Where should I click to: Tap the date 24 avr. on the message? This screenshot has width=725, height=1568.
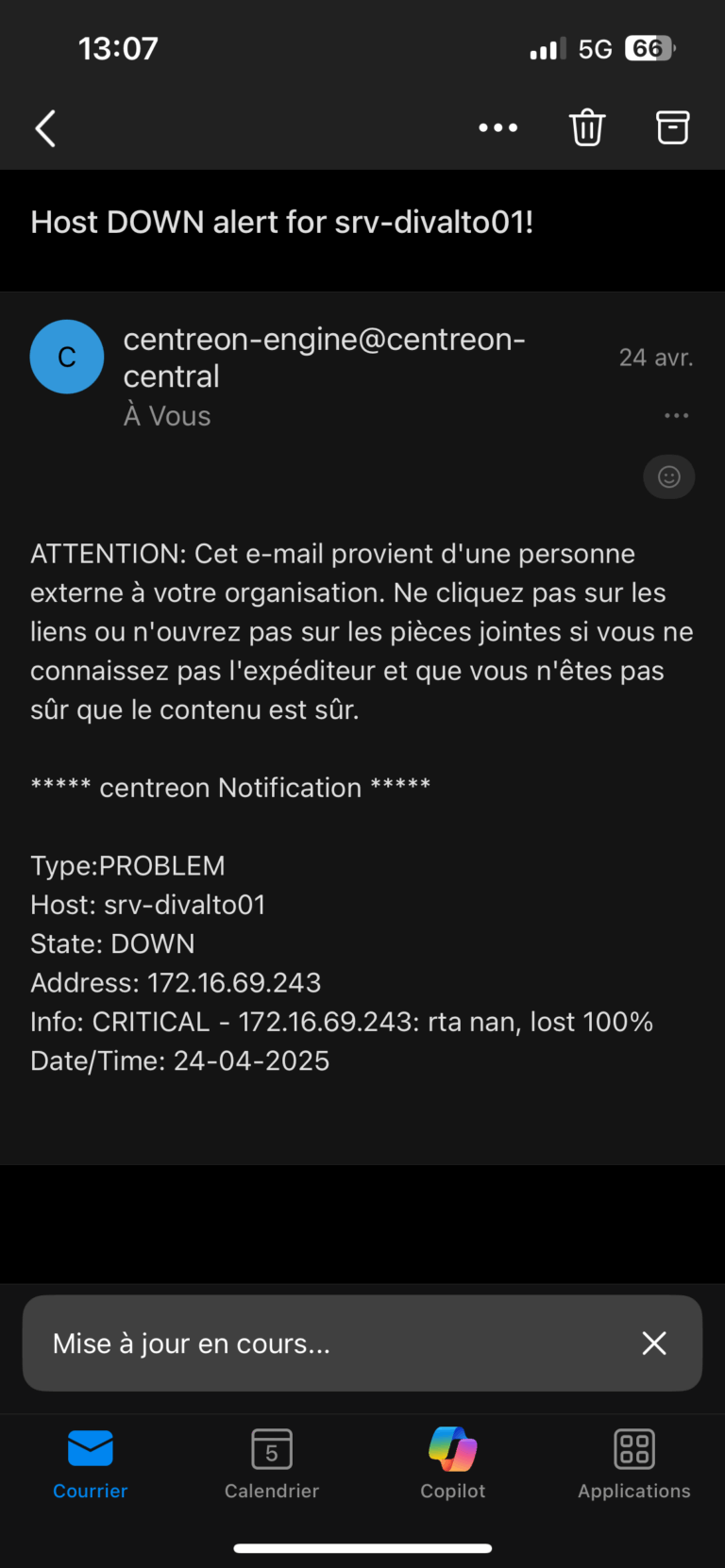pos(656,358)
